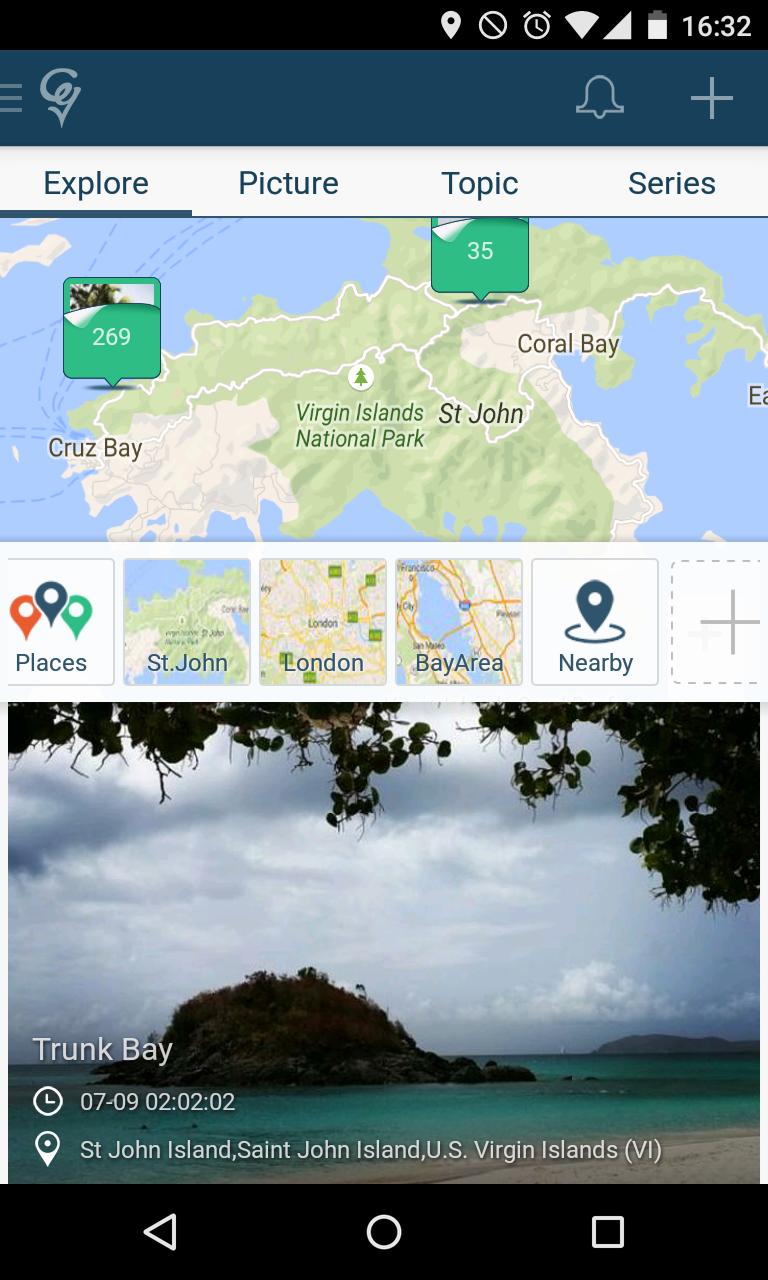
Task: Open the map marker showing 269
Action: (112, 330)
